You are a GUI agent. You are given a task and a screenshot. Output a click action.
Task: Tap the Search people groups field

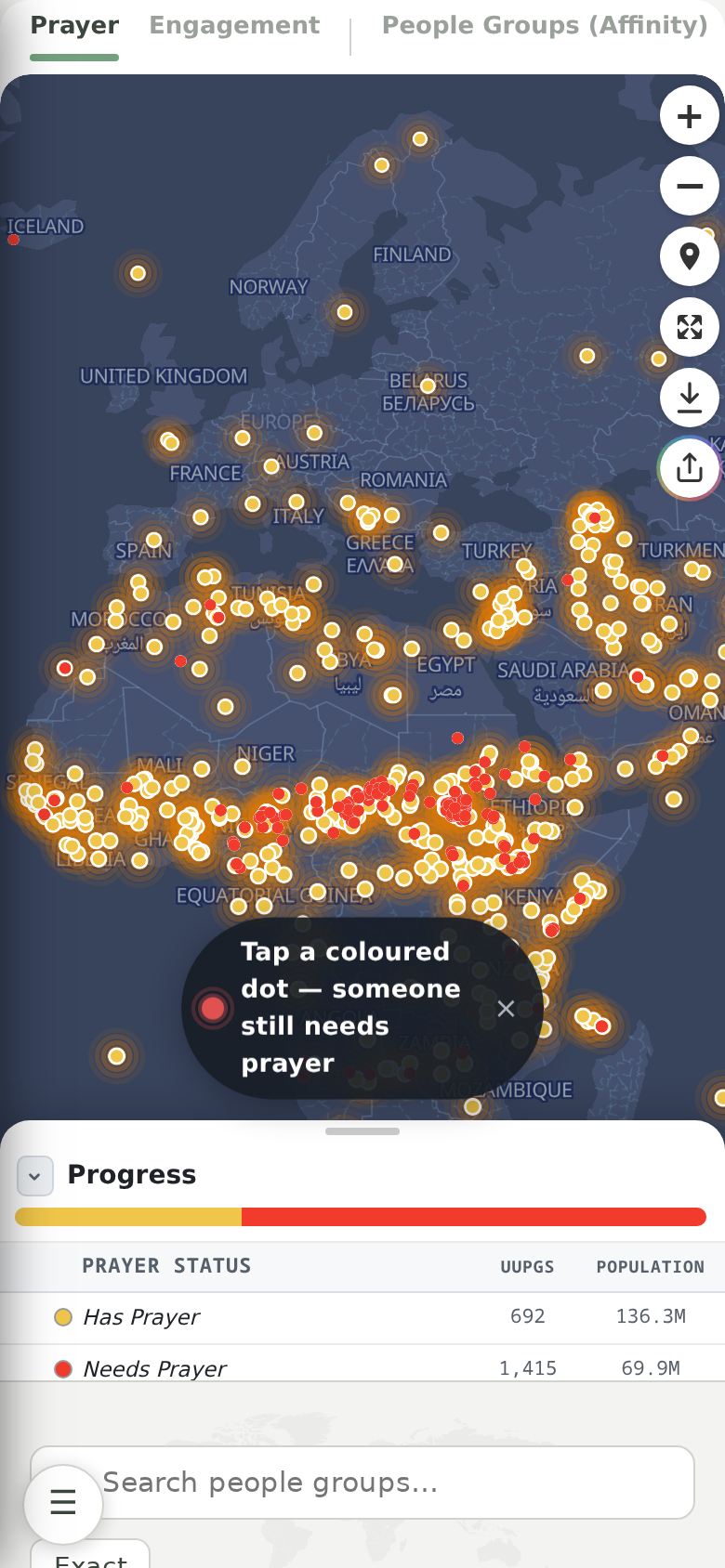click(362, 1483)
